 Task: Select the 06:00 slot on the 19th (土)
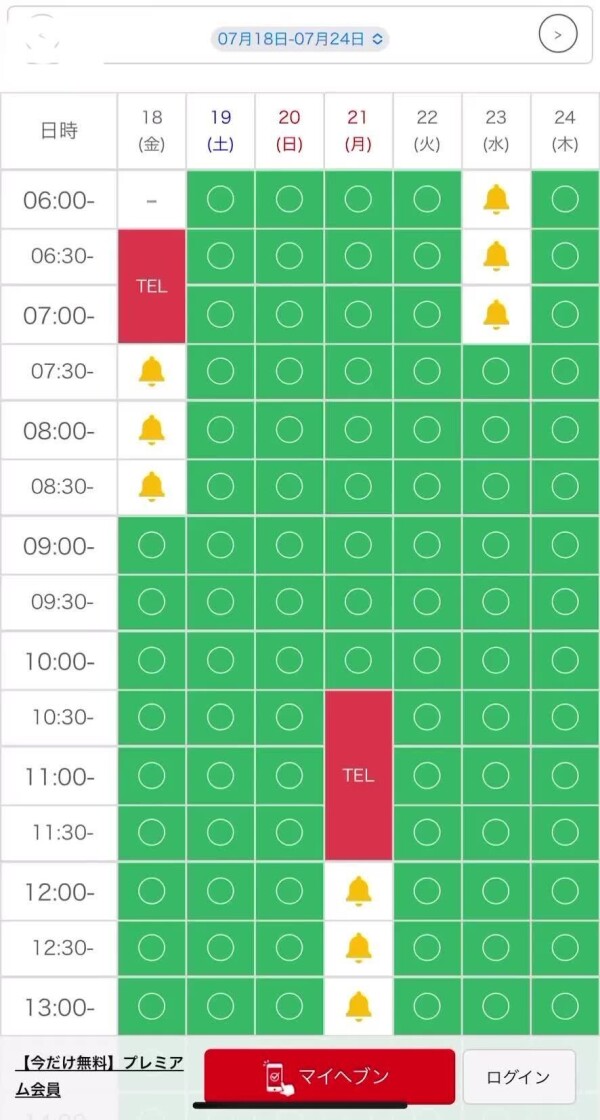point(220,199)
